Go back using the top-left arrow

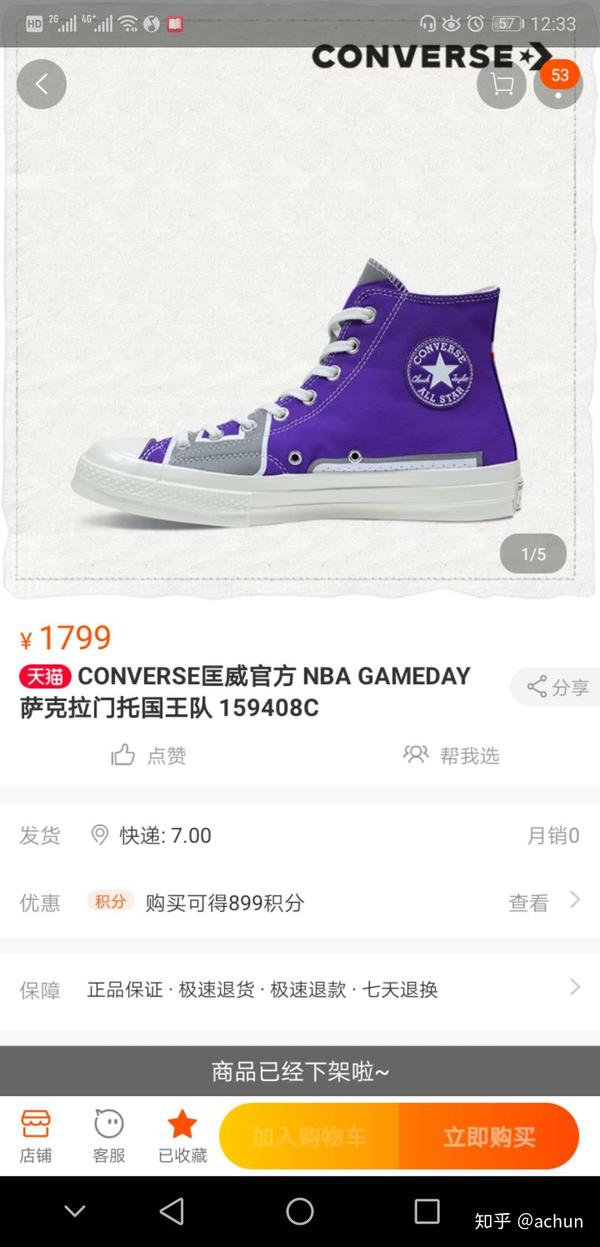tap(41, 85)
